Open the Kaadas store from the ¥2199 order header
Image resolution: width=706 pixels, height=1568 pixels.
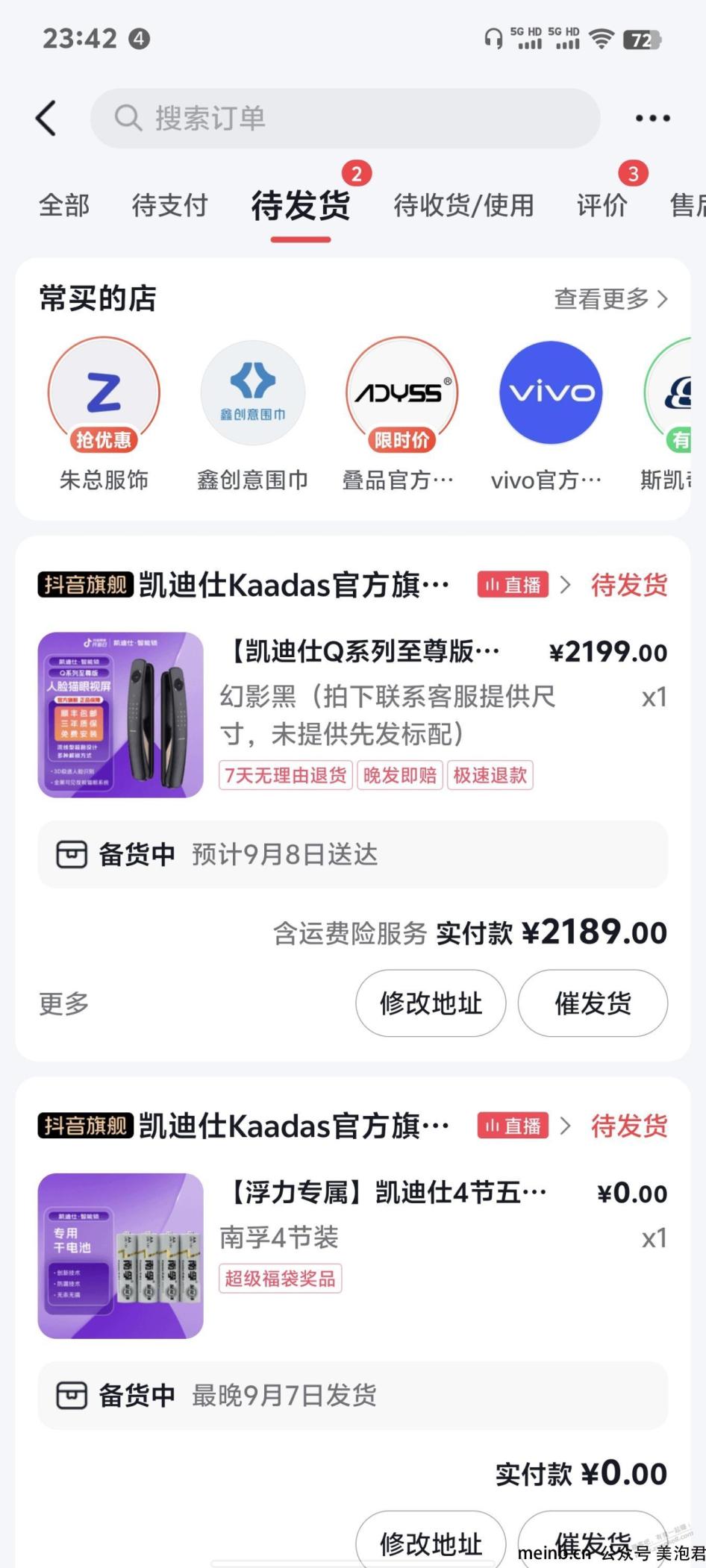point(294,586)
